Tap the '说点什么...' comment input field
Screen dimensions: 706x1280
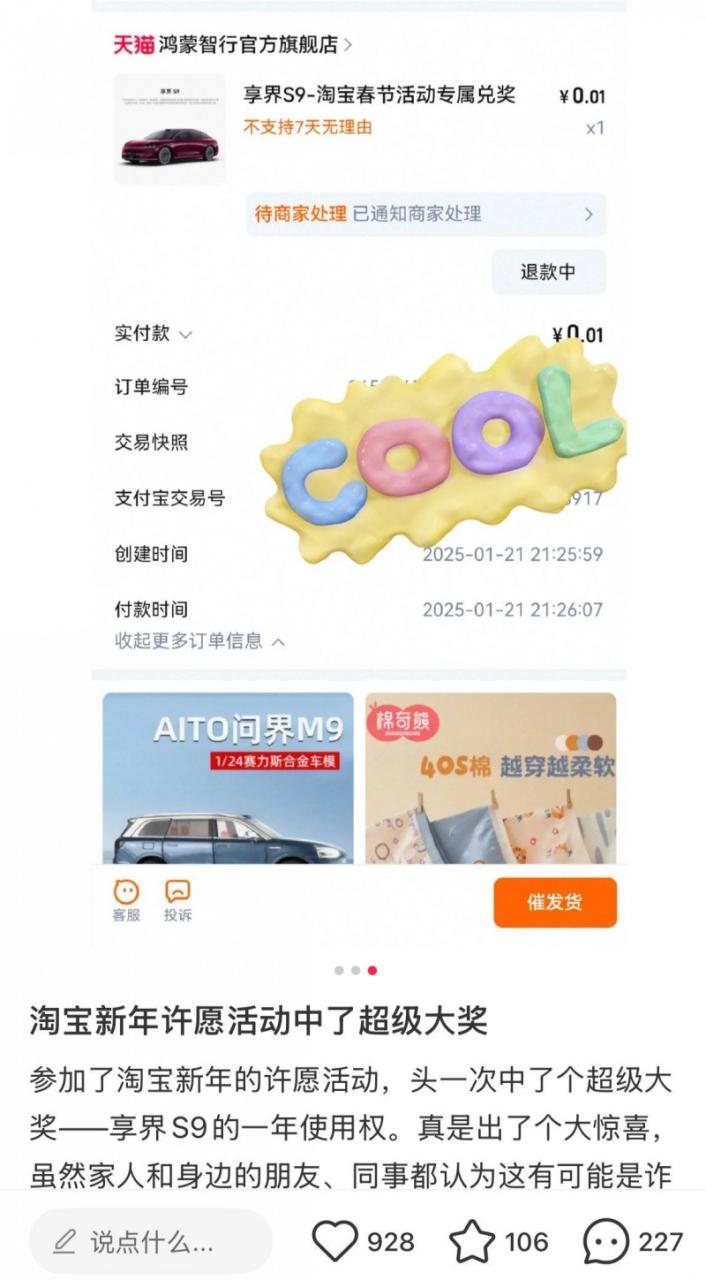tap(150, 1242)
